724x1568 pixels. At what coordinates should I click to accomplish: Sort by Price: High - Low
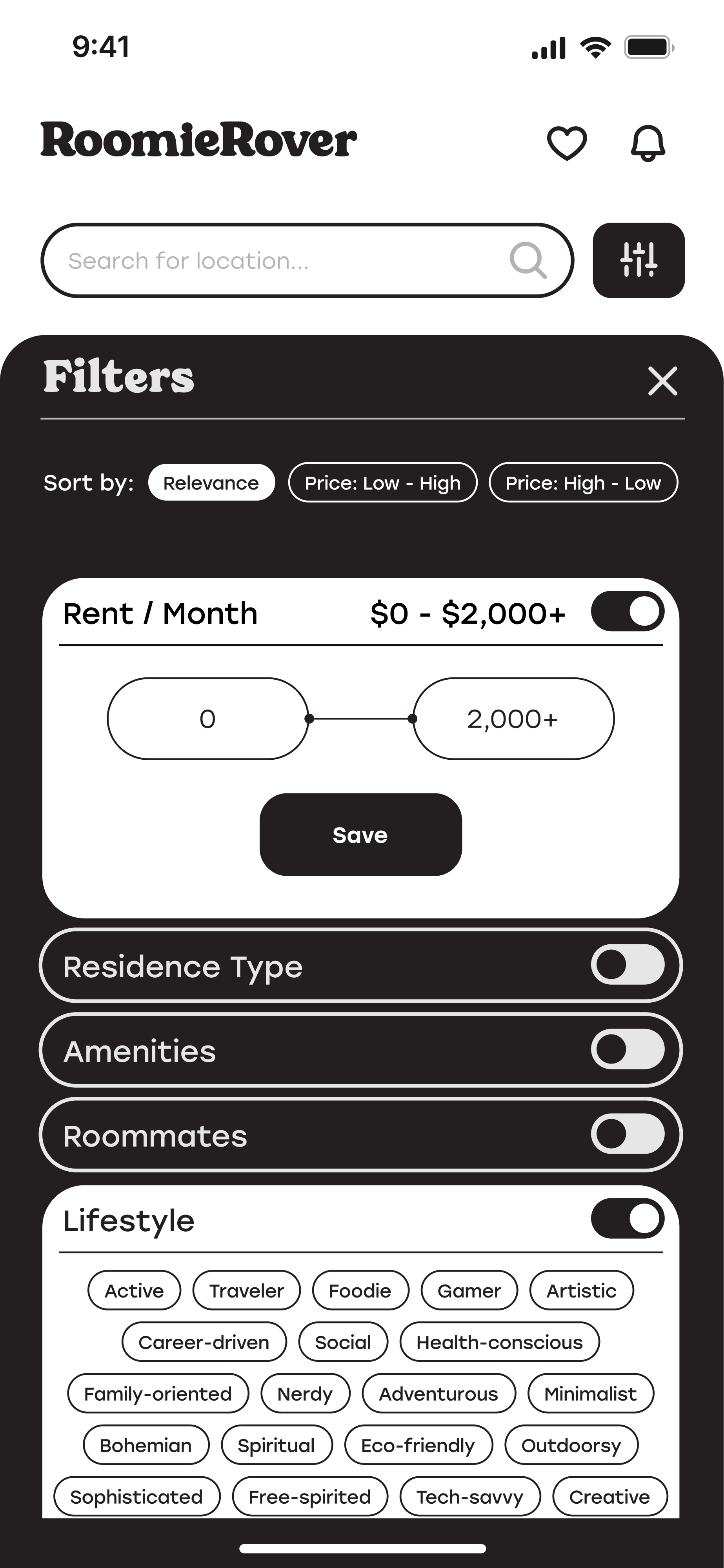(x=583, y=483)
